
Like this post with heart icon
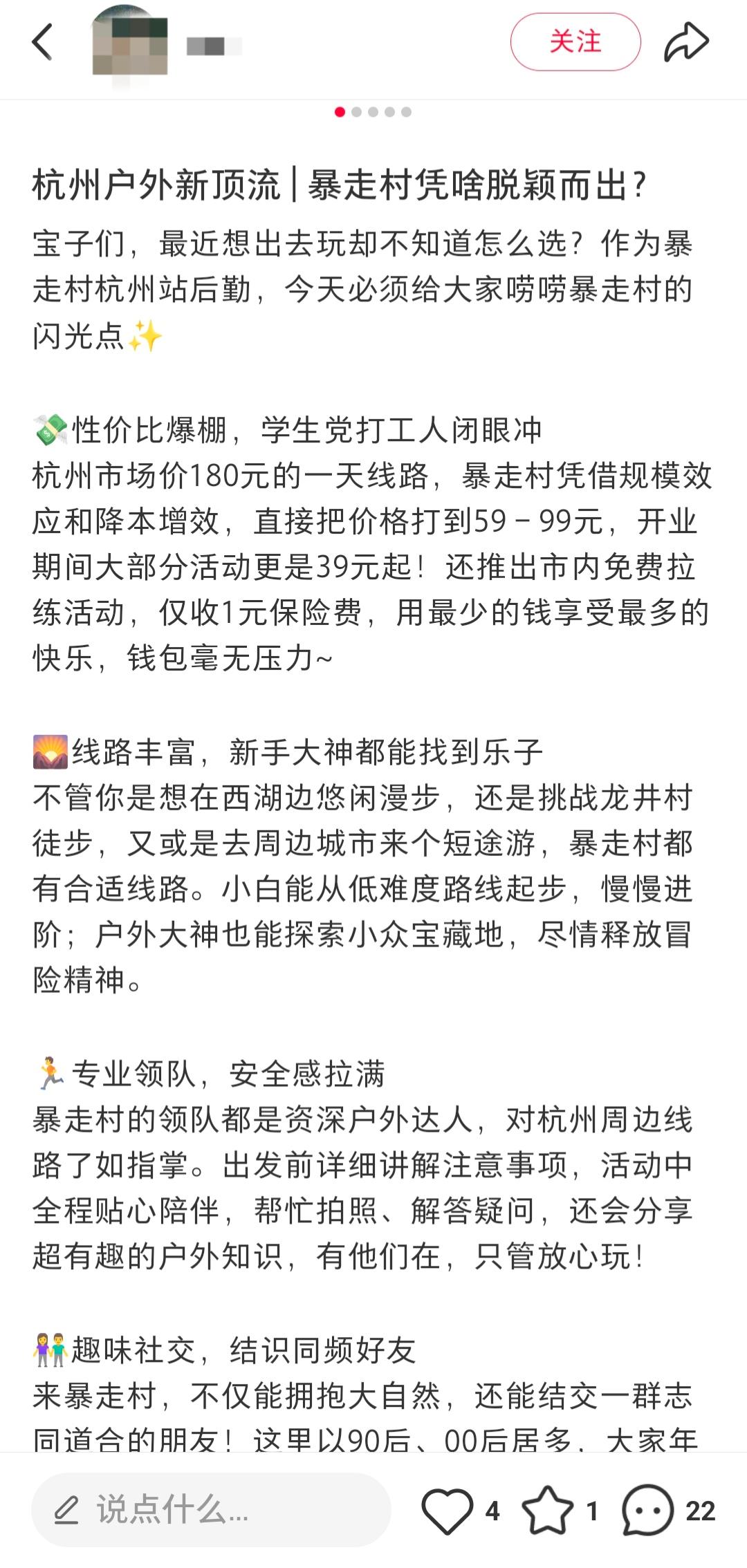[447, 1511]
